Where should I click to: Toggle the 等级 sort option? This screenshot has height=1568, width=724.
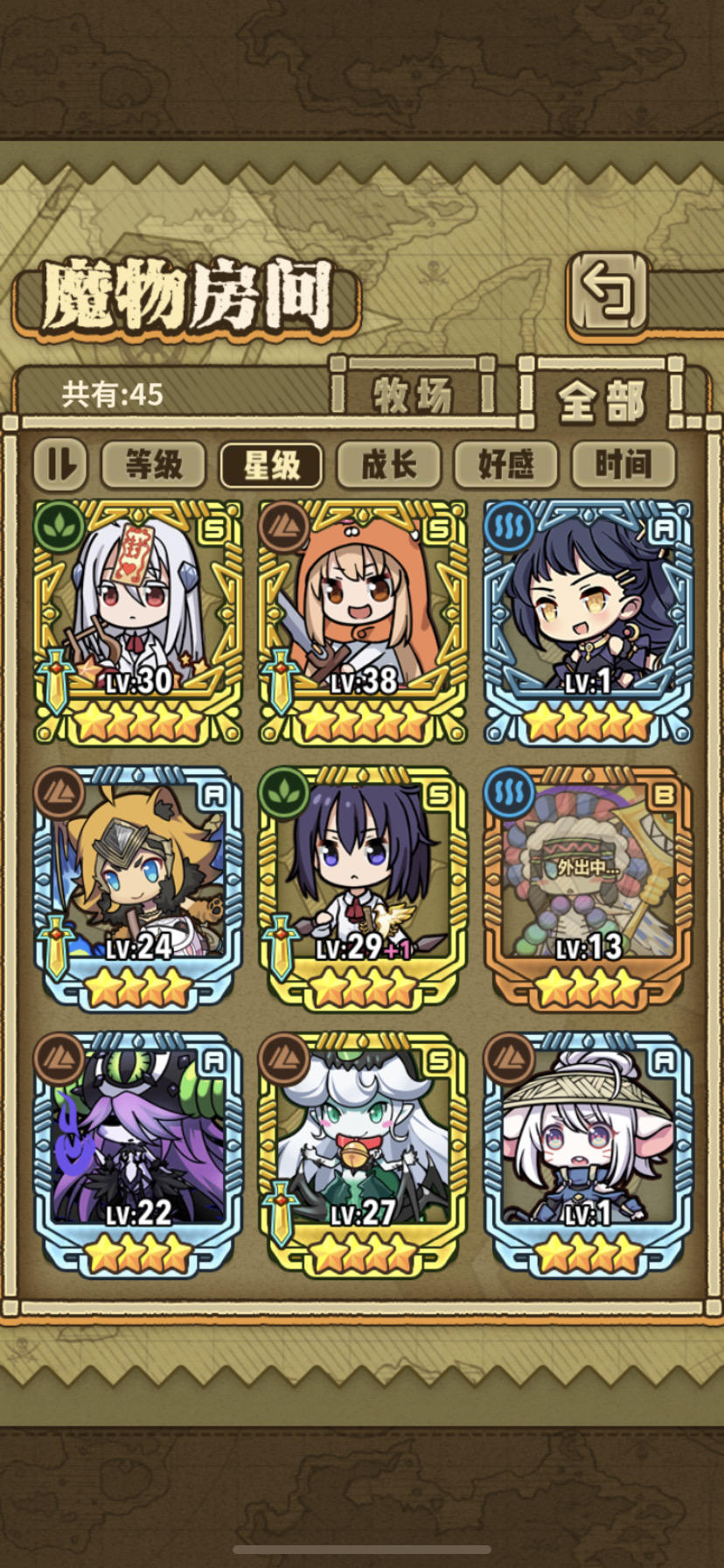[x=155, y=465]
